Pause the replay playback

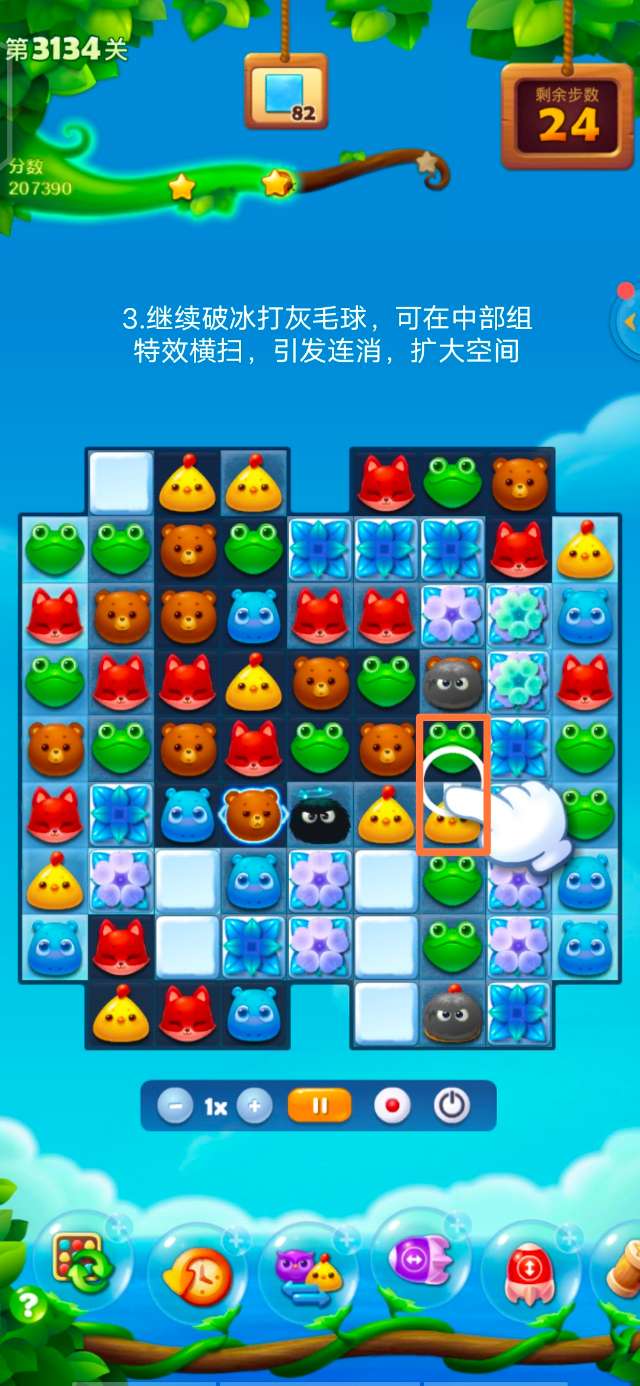click(x=320, y=1107)
